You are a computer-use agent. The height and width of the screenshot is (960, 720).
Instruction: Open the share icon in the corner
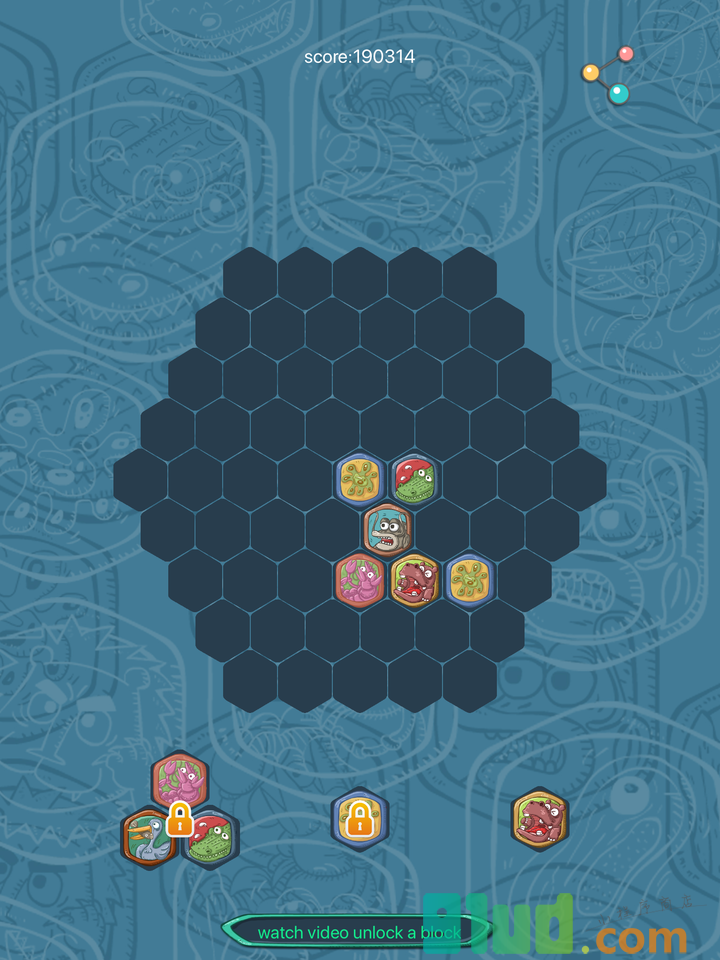tap(609, 75)
